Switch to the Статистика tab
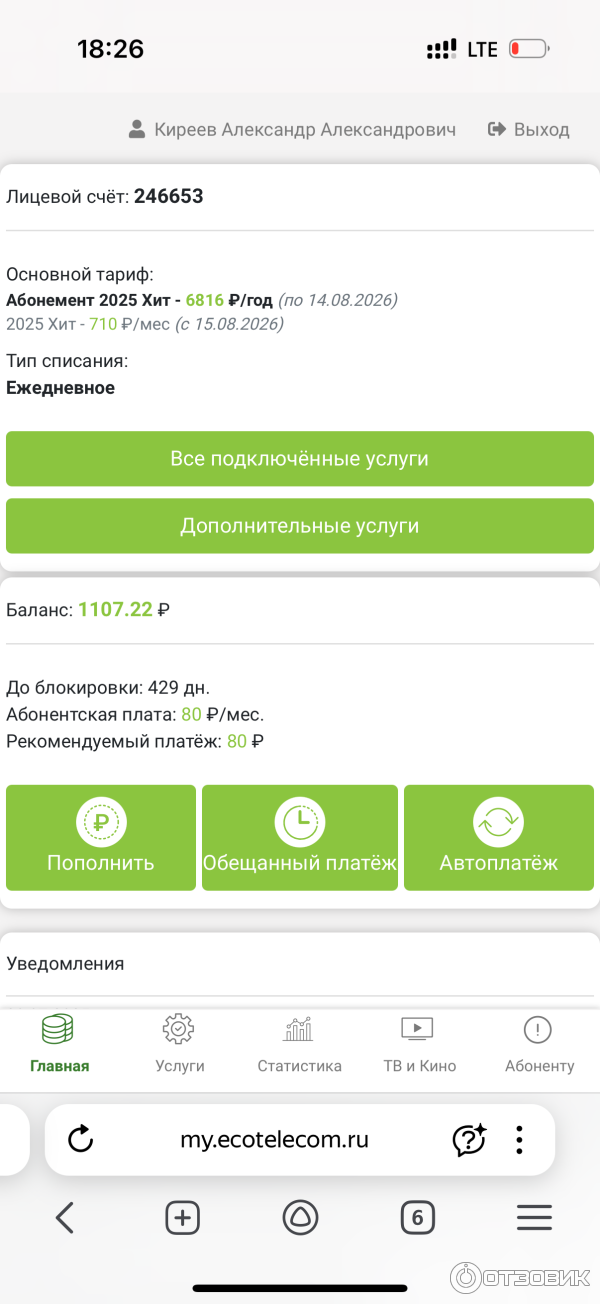600x1304 pixels. click(x=299, y=1044)
